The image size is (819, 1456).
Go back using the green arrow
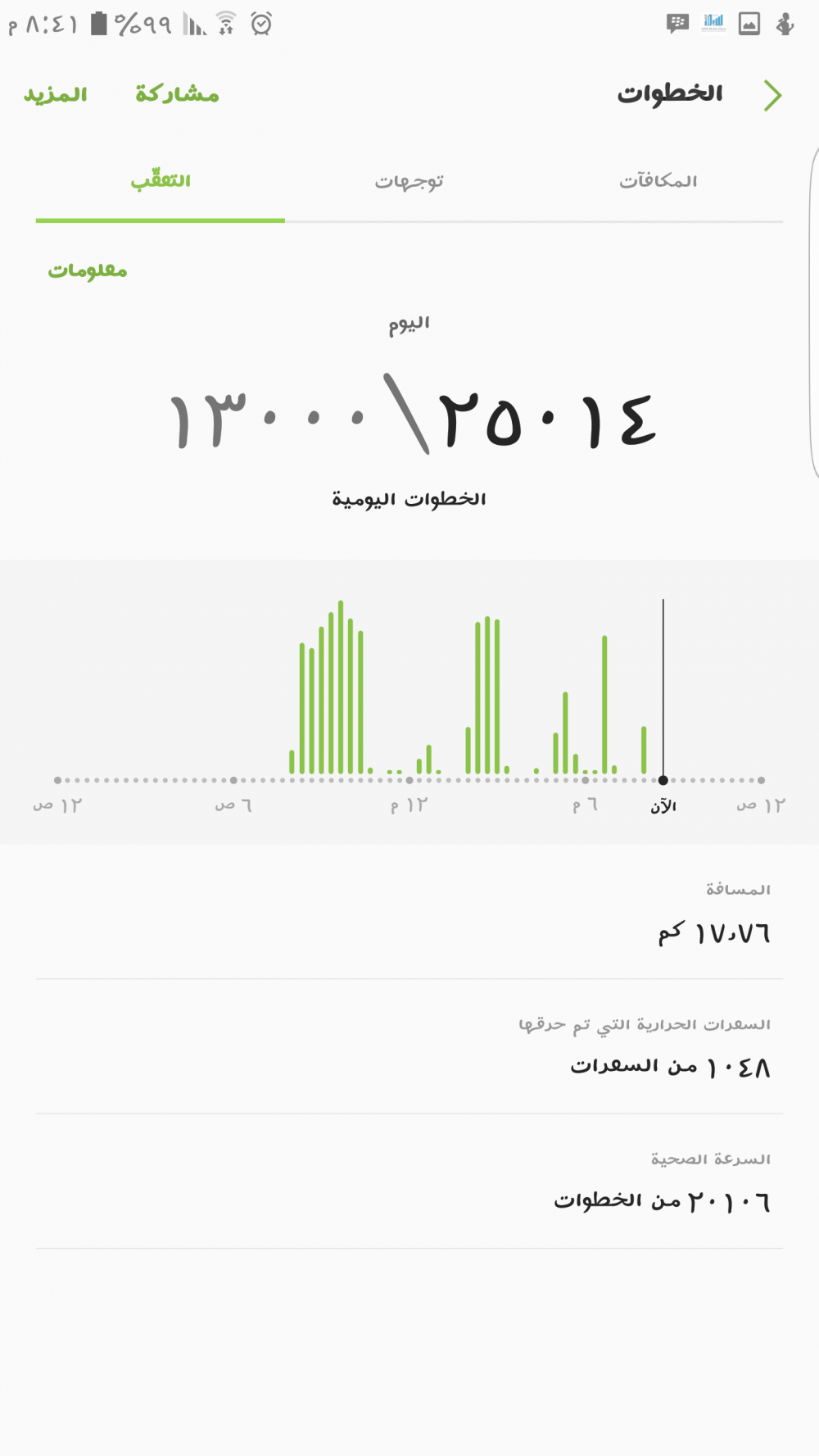pyautogui.click(x=772, y=95)
